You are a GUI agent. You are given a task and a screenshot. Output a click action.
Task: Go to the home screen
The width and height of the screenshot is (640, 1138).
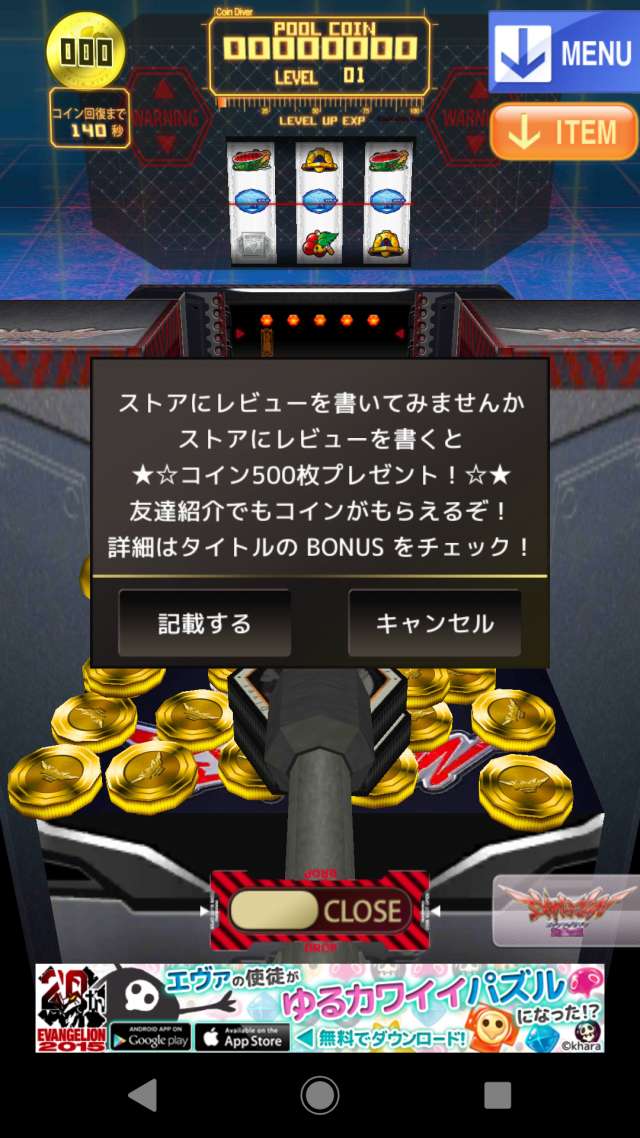coord(320,1095)
